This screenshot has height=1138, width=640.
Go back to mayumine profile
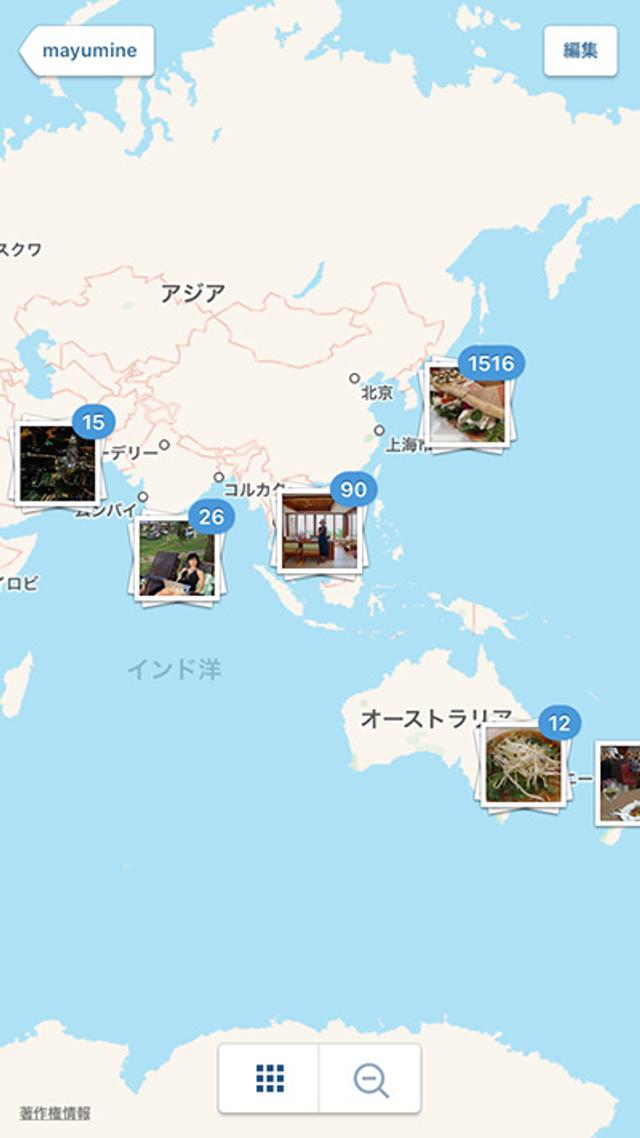[87, 51]
